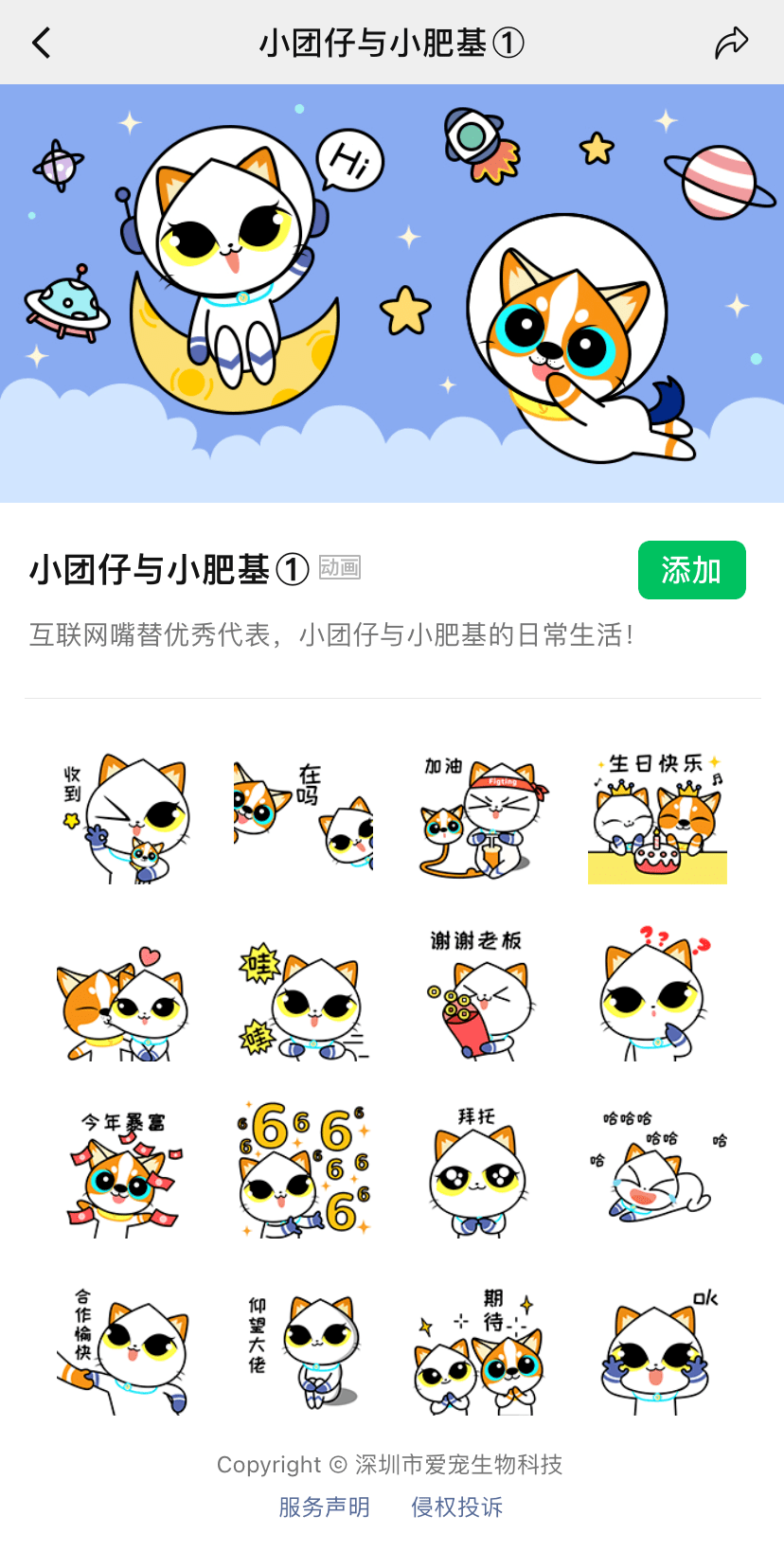Open the "哈哈哈" laughing sticker

coord(657,1171)
